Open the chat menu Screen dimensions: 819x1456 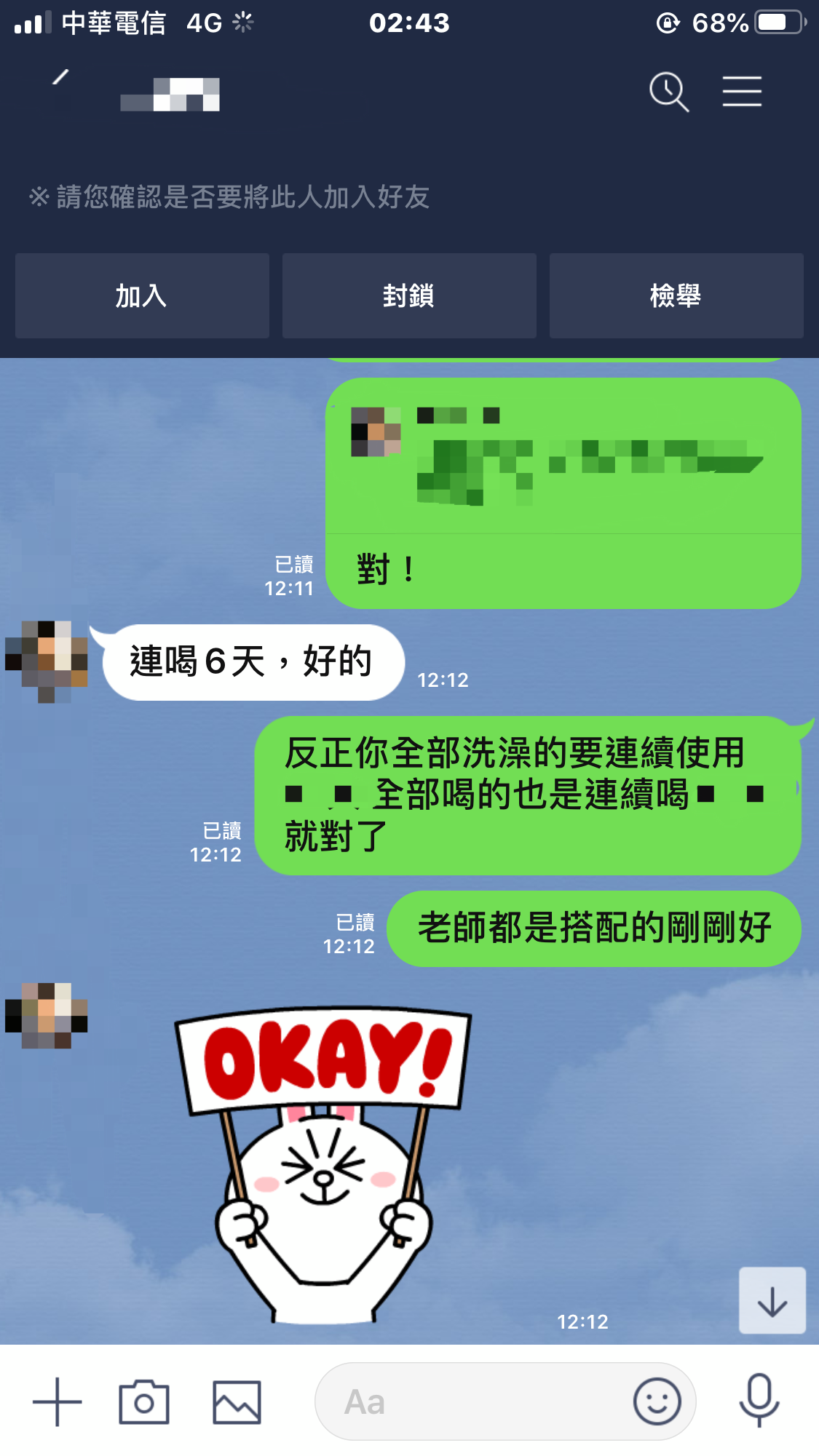[x=742, y=92]
